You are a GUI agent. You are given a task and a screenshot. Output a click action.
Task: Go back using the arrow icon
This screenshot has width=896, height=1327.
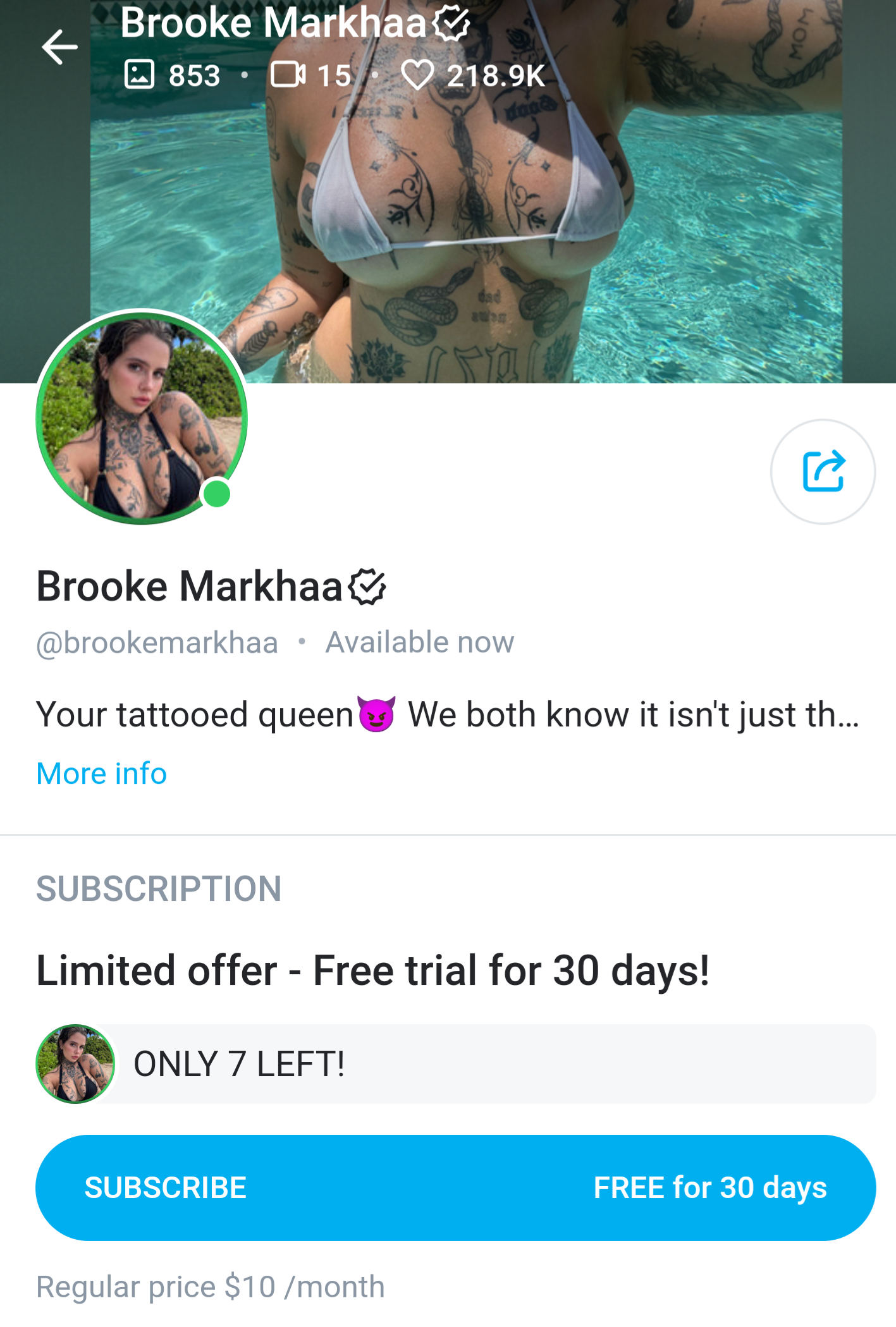coord(59,47)
